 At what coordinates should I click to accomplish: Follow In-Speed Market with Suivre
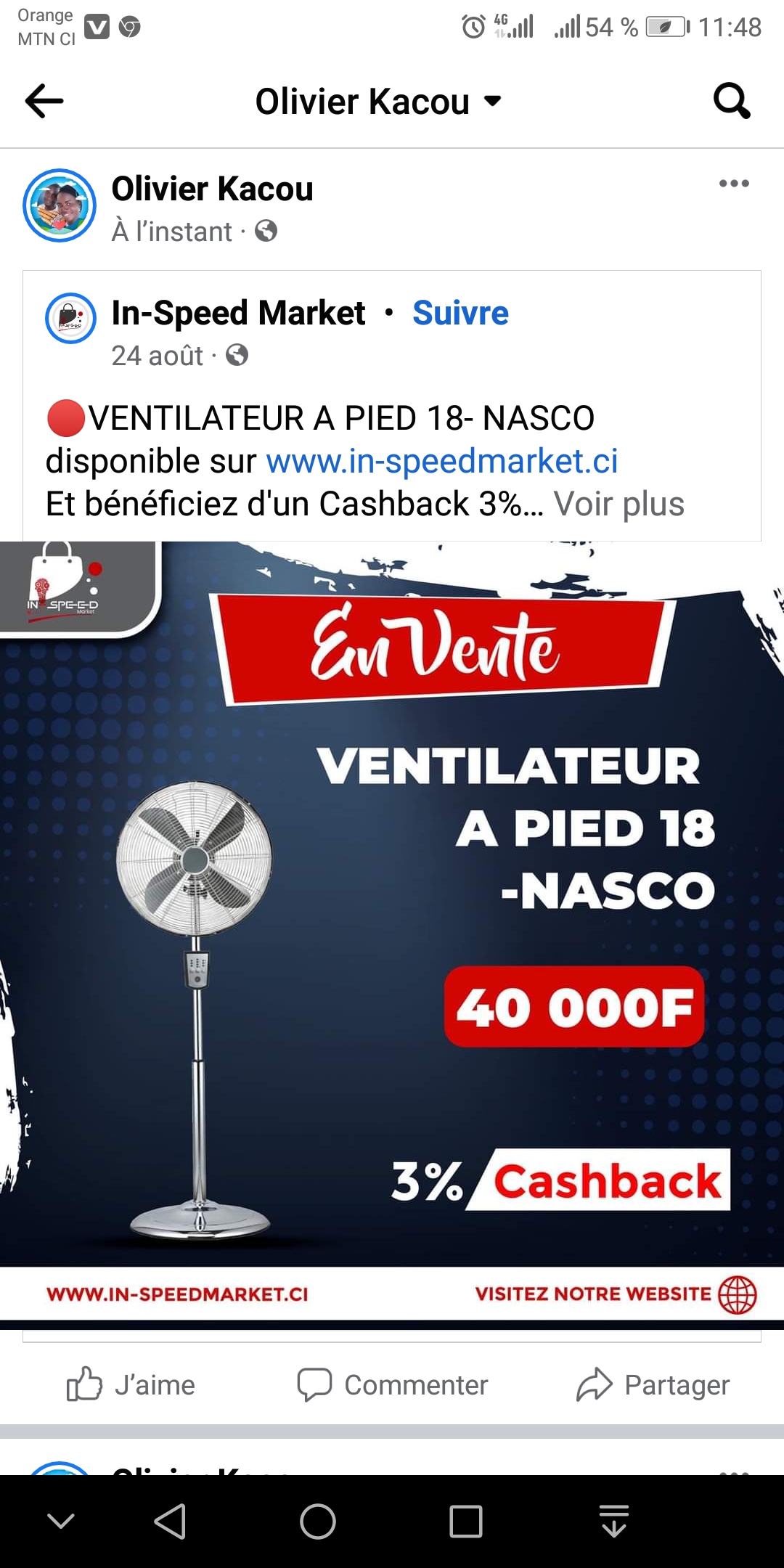coord(460,314)
